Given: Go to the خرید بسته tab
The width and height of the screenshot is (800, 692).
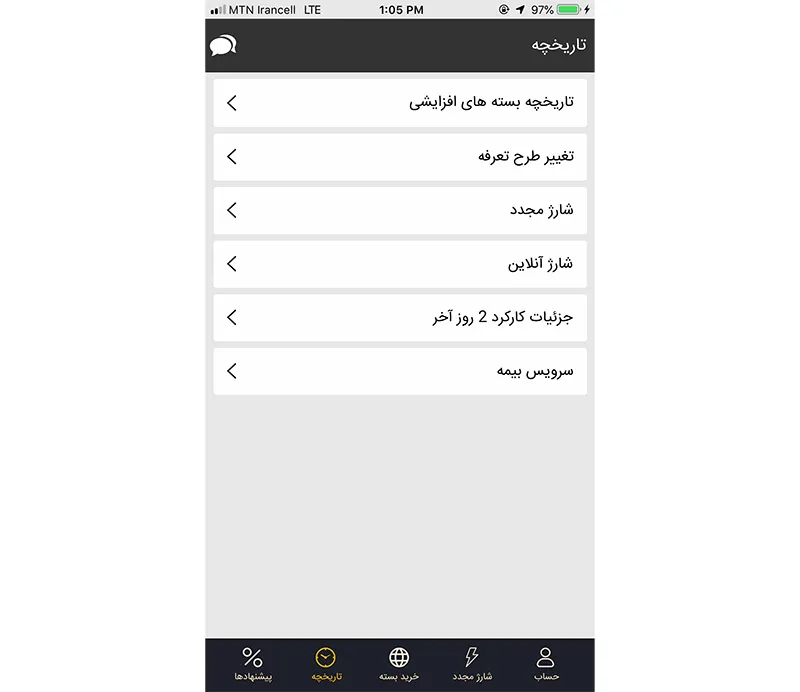Looking at the screenshot, I should [399, 665].
